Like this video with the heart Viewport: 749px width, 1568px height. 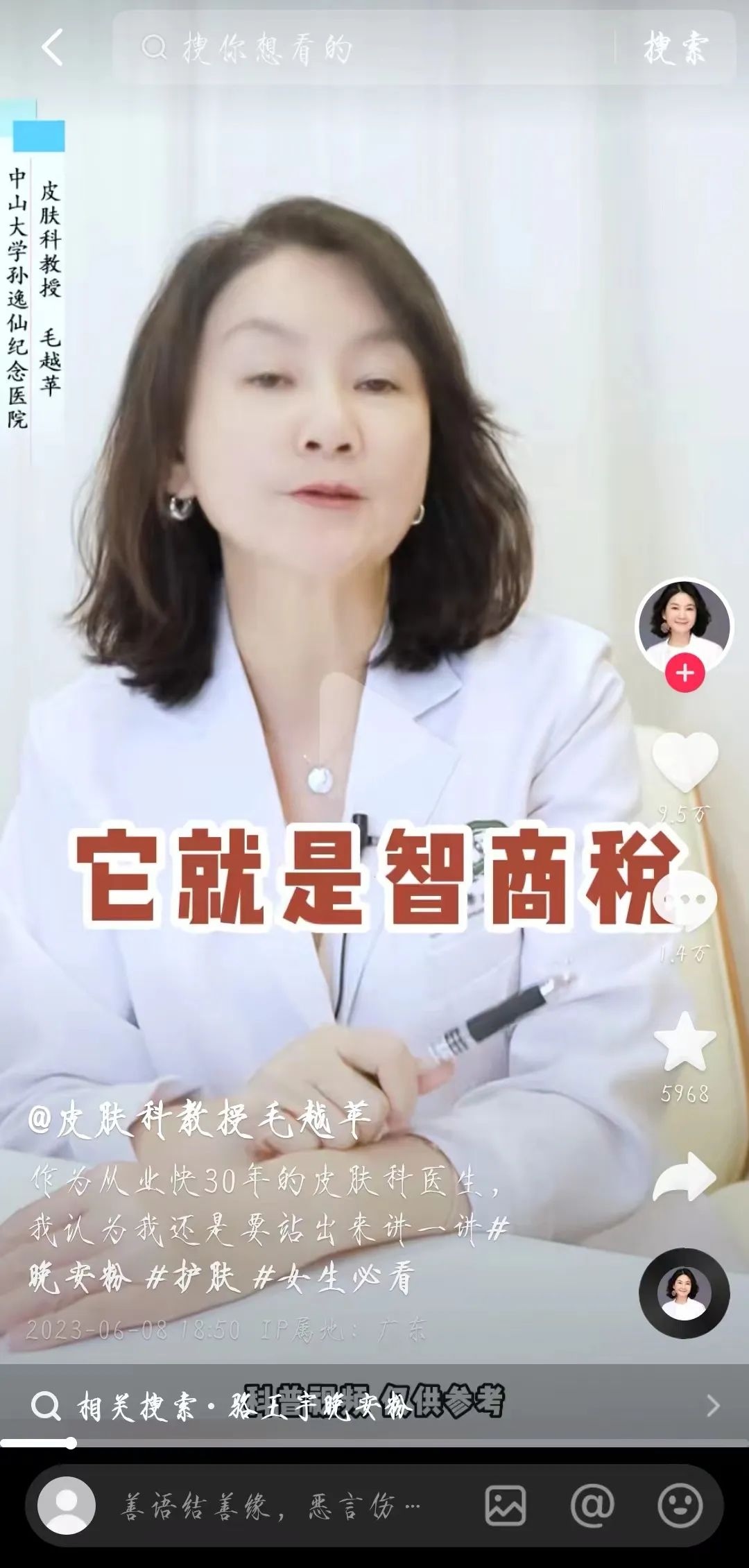[x=685, y=762]
